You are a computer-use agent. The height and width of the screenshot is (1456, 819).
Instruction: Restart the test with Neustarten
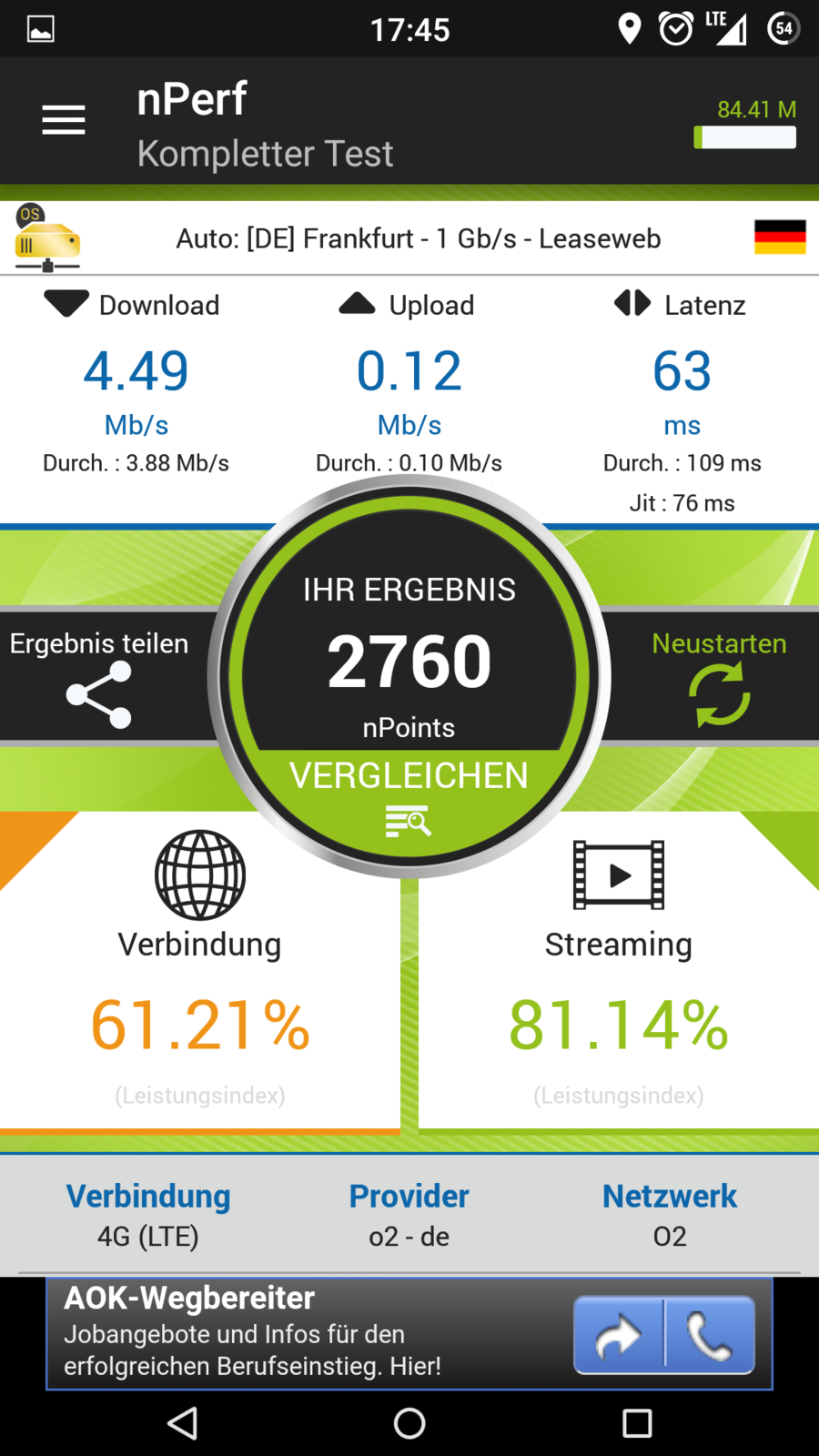point(719,677)
